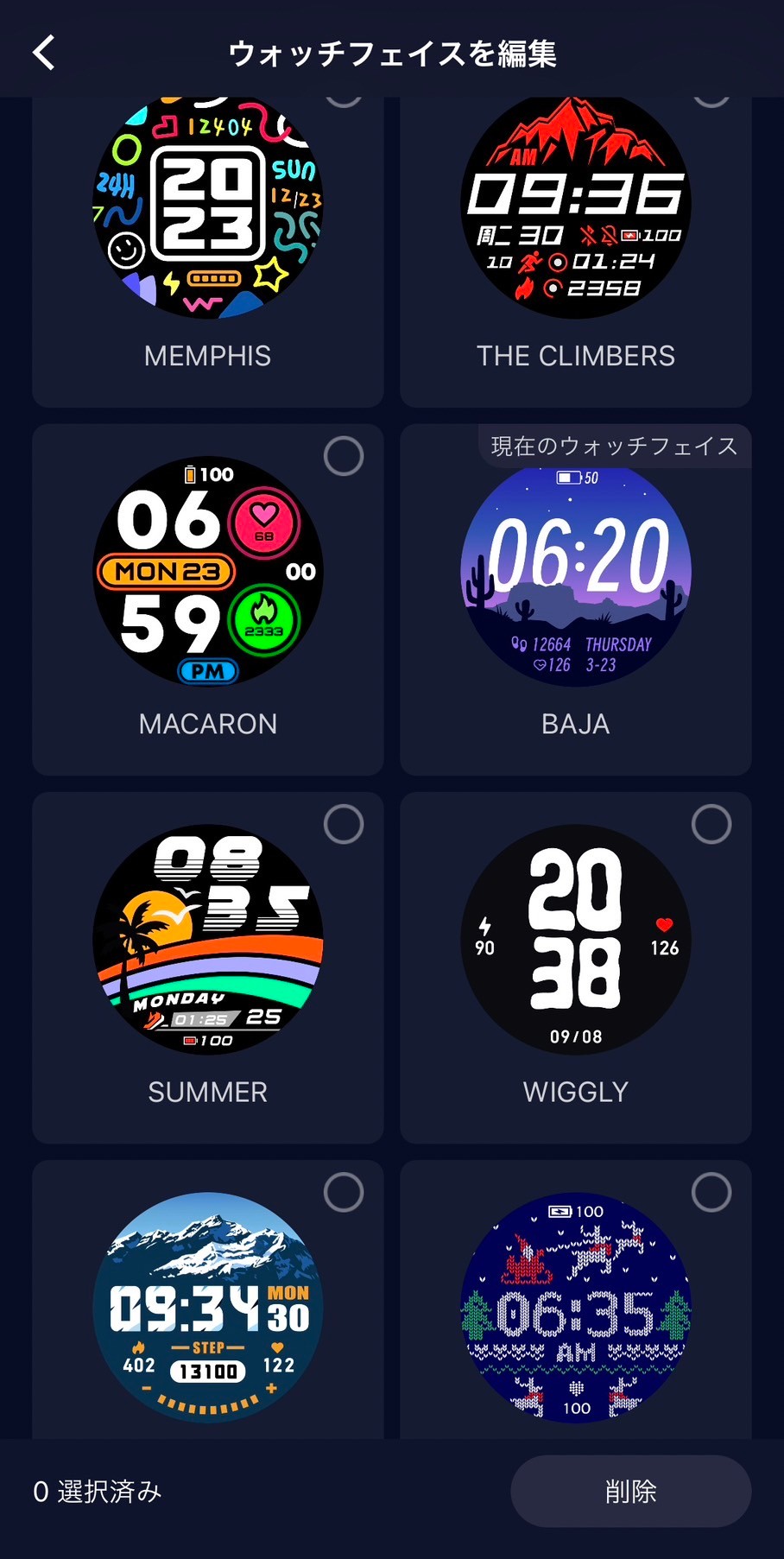Image resolution: width=784 pixels, height=1559 pixels.
Task: Select the WIGGLY watch face checkbox
Action: (x=711, y=824)
